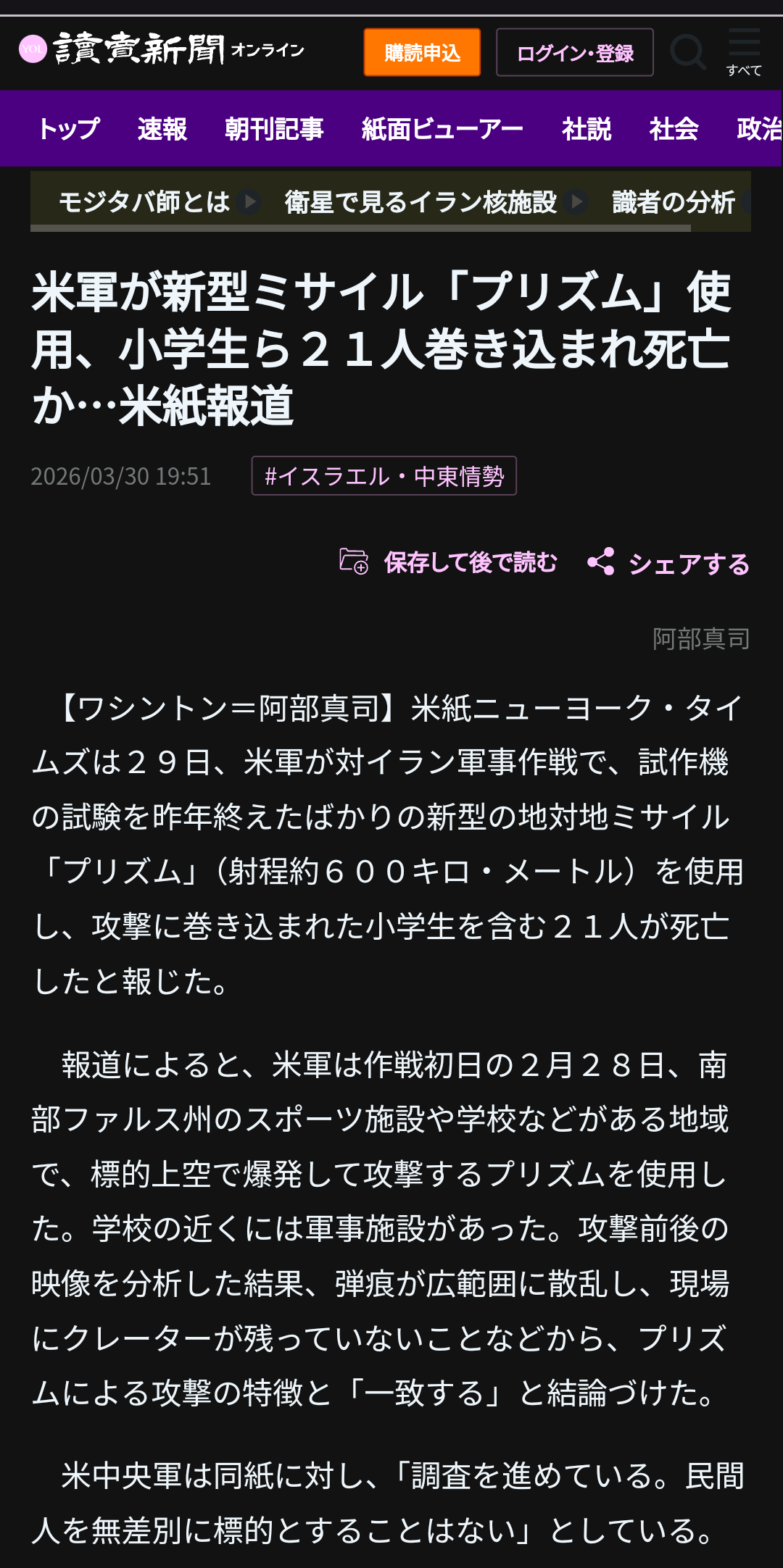
Task: Open the 識者の分析 topic link
Action: click(x=674, y=201)
